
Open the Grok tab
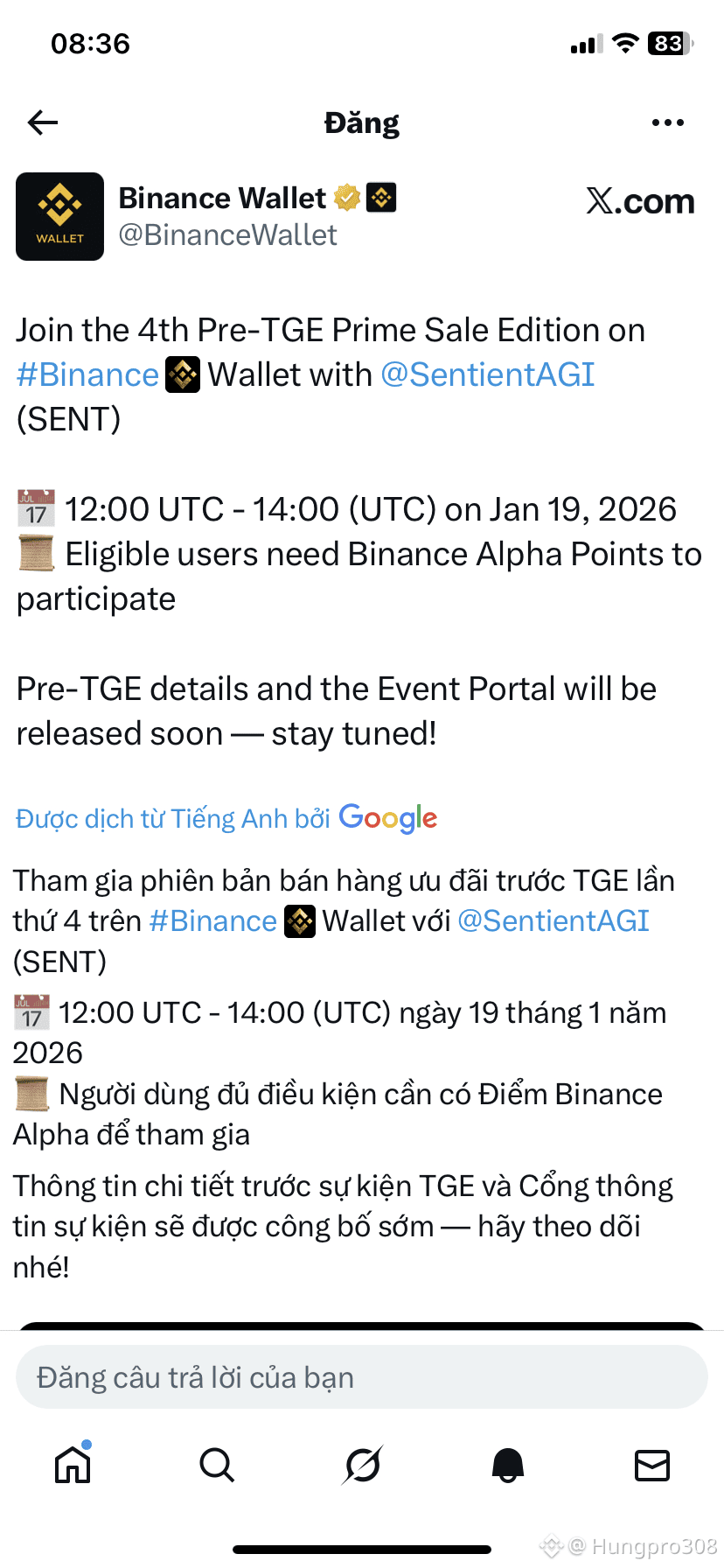(x=362, y=1464)
